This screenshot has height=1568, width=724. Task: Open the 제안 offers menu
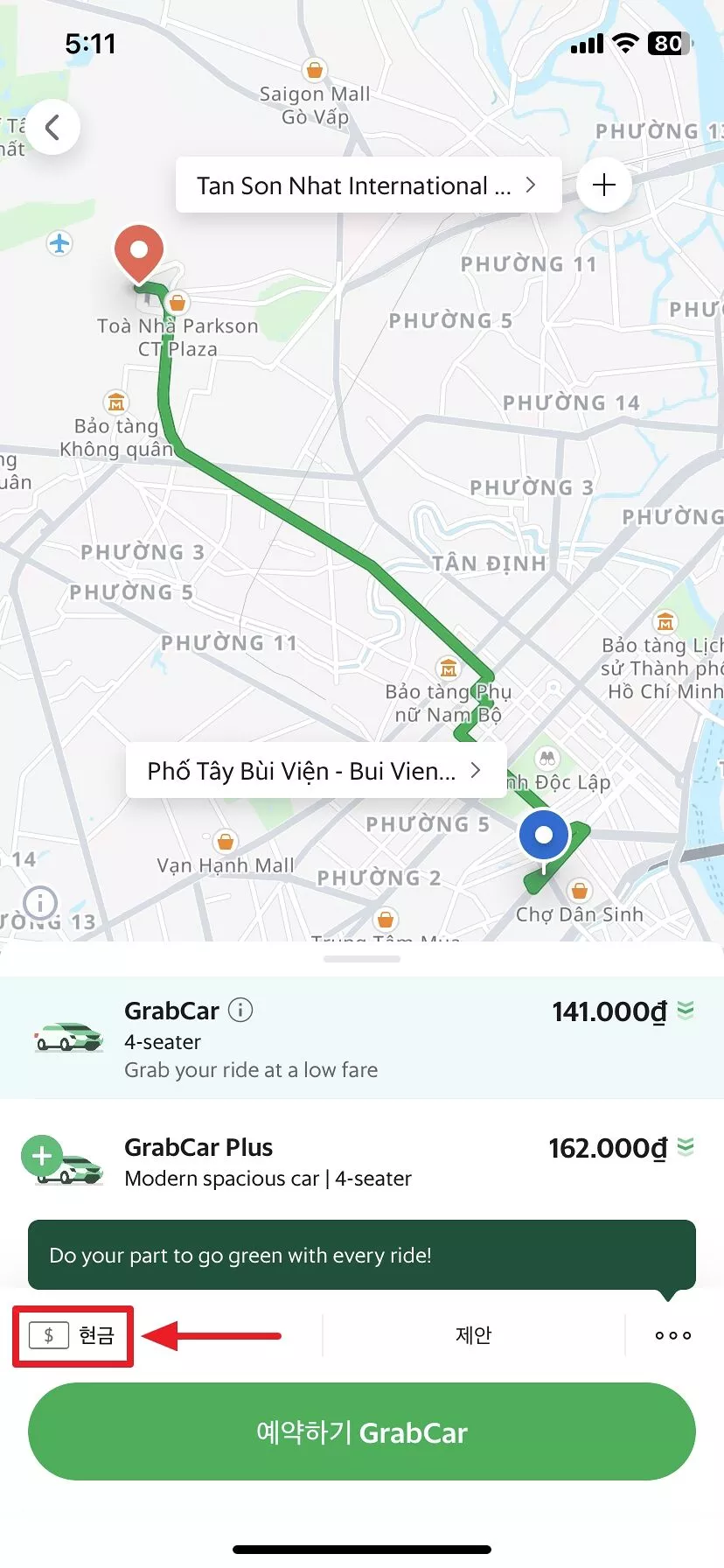[x=473, y=1334]
